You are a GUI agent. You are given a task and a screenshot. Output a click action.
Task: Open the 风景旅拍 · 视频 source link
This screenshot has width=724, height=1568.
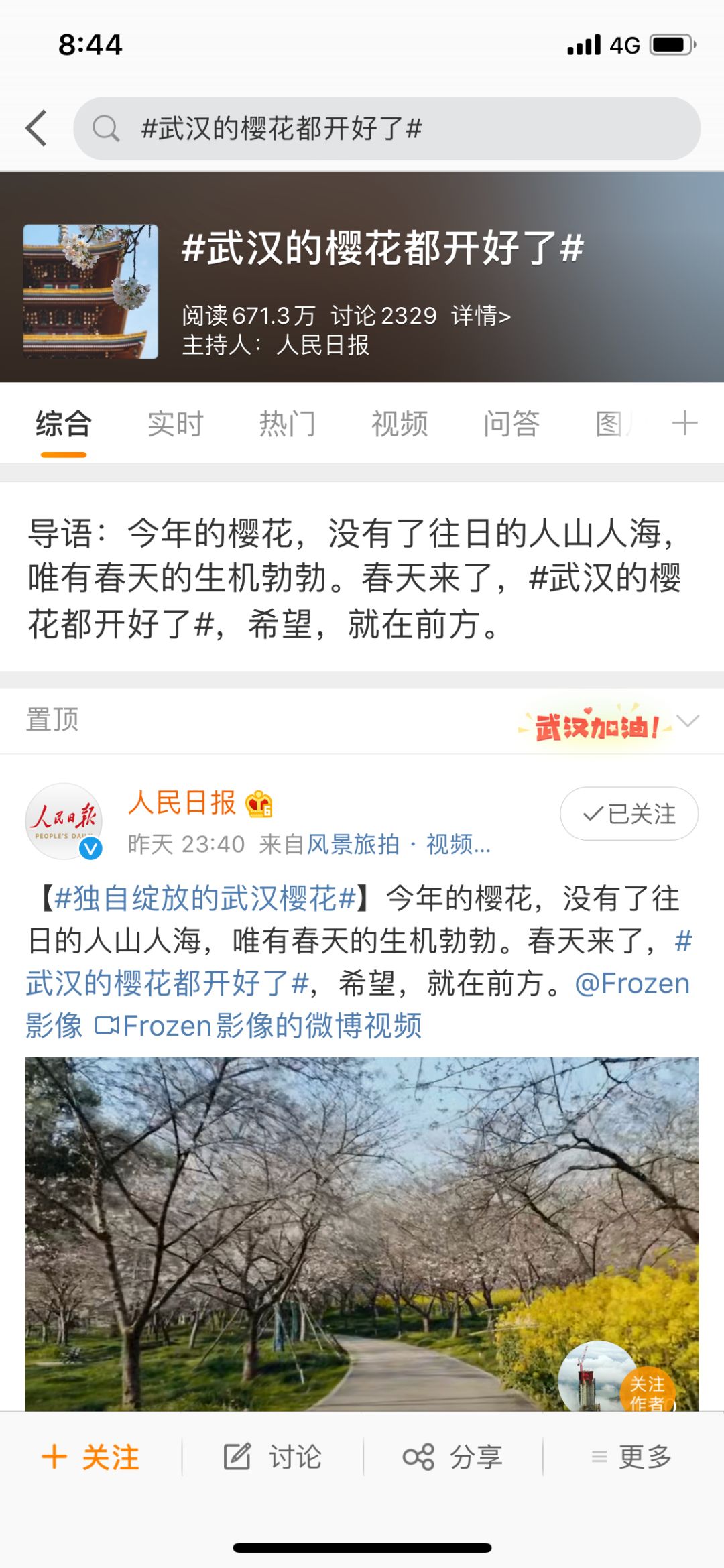click(x=398, y=844)
